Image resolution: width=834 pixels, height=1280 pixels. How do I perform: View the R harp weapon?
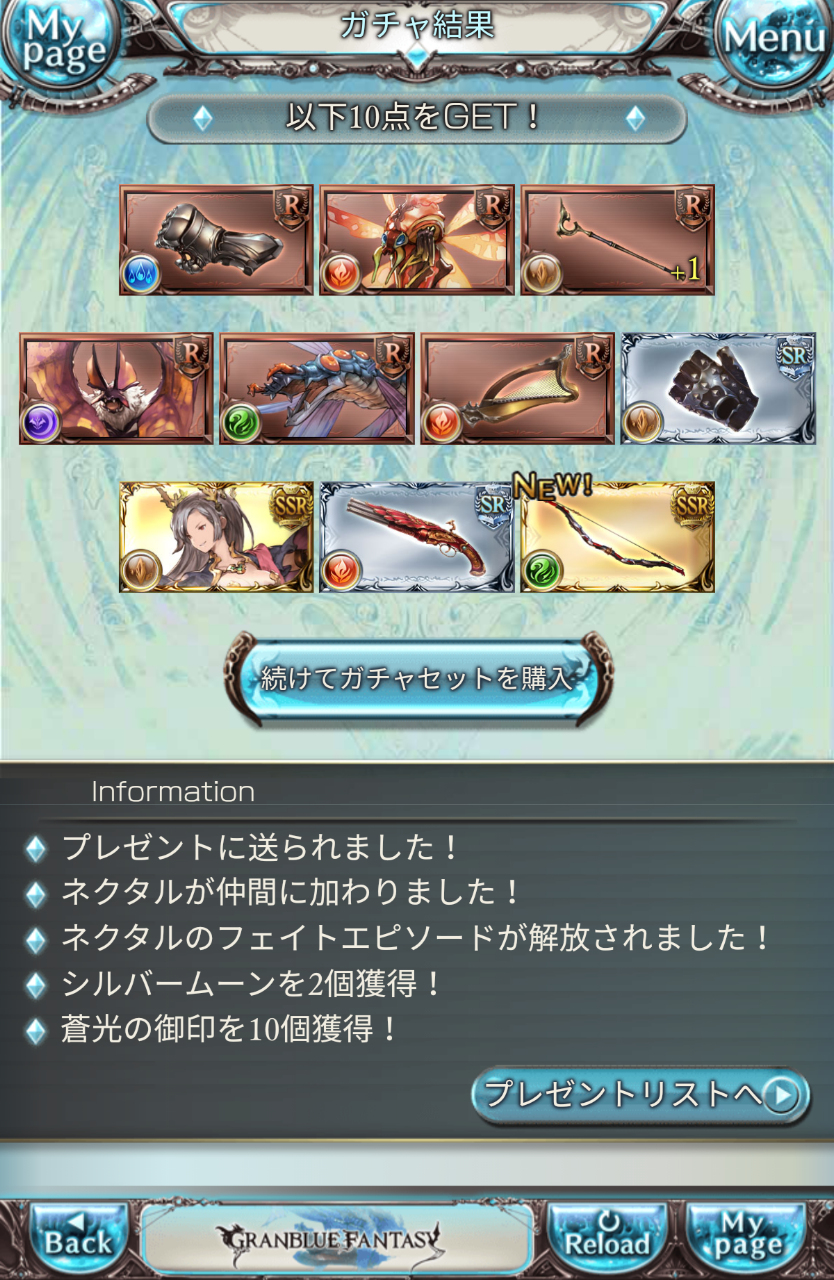pyautogui.click(x=517, y=388)
